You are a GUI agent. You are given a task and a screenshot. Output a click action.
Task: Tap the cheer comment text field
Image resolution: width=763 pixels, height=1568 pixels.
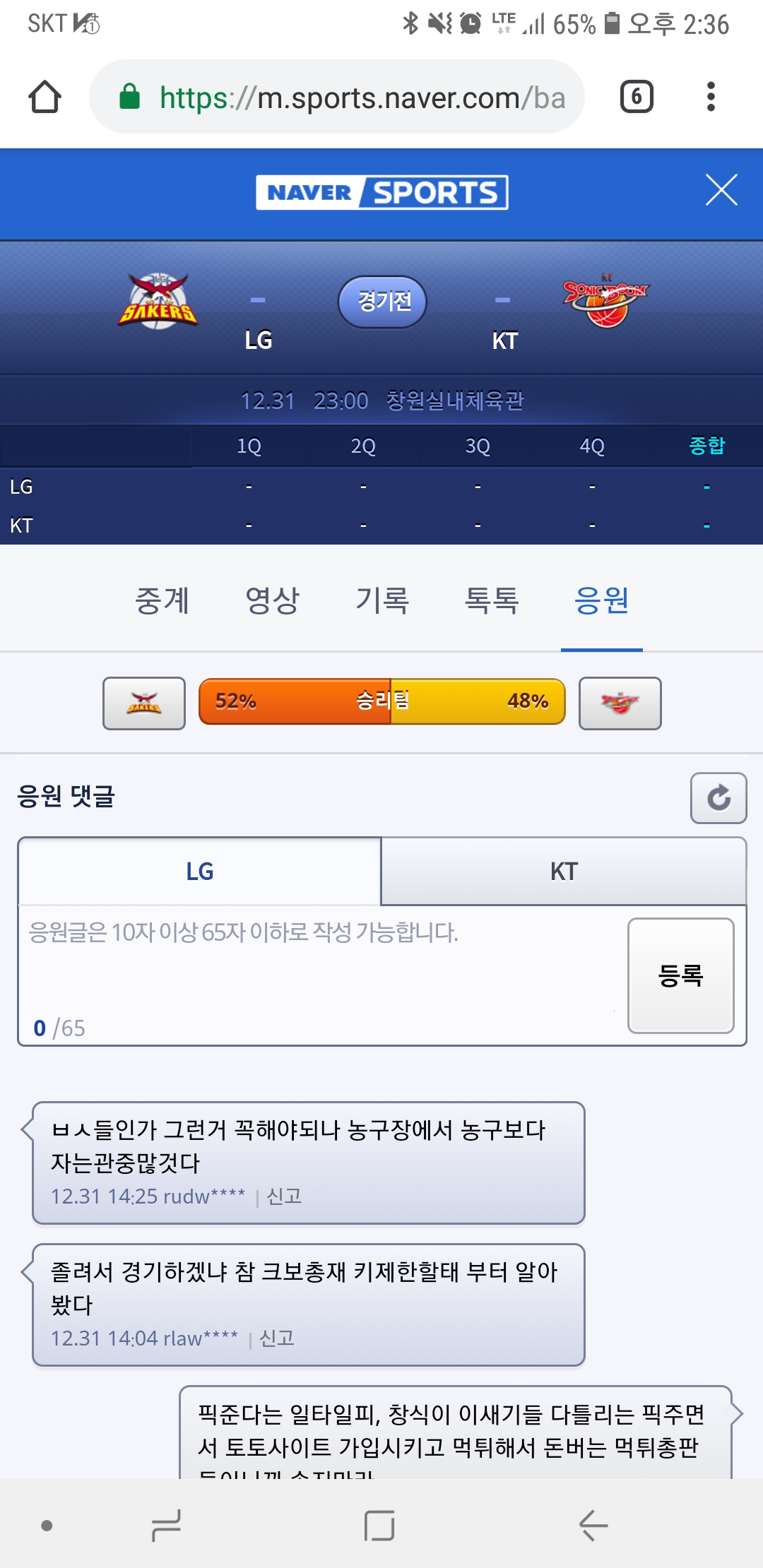318,968
